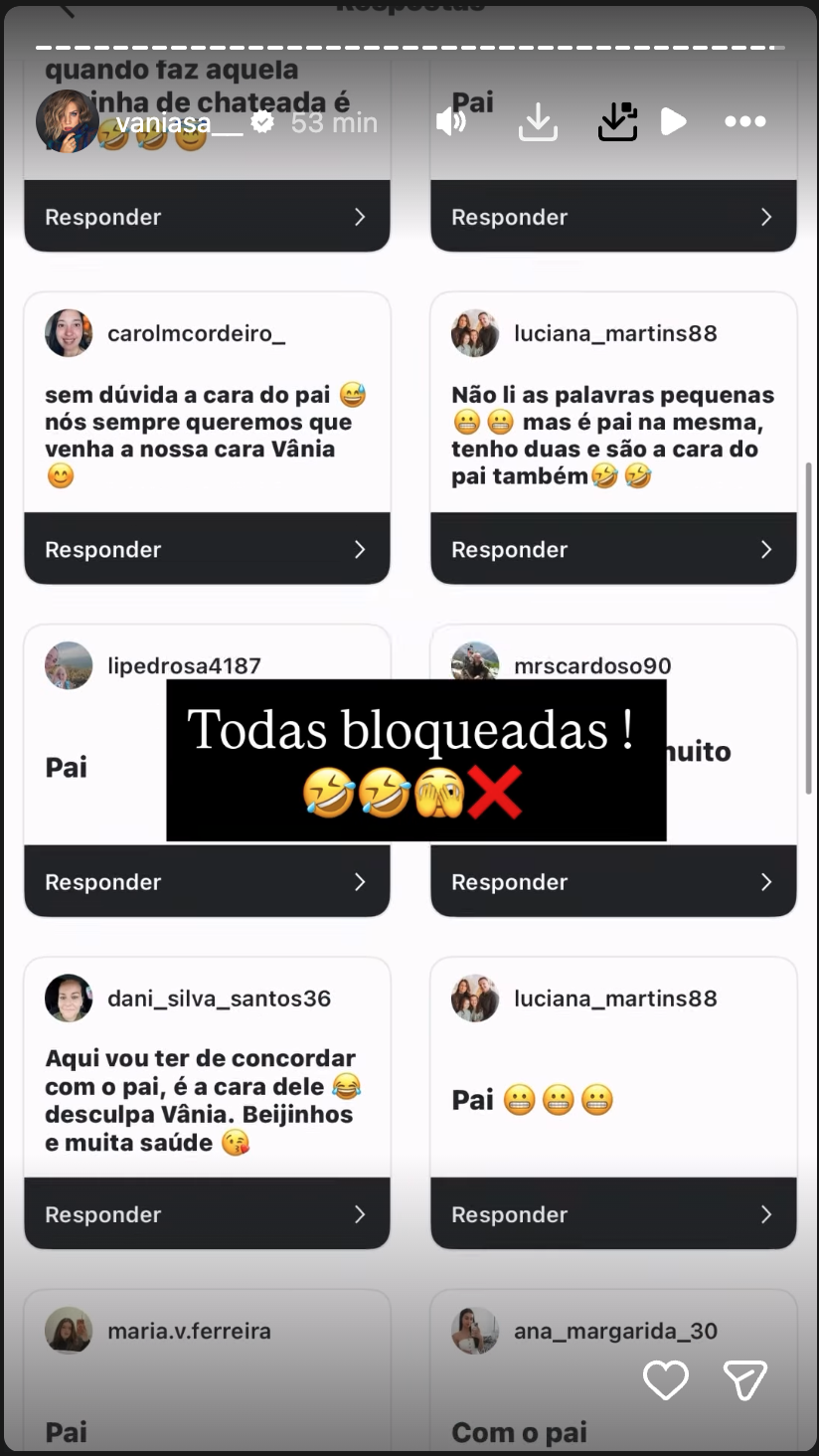Expand carolmcordeiro_'s reply using its chevron
The image size is (819, 1456).
pos(360,549)
